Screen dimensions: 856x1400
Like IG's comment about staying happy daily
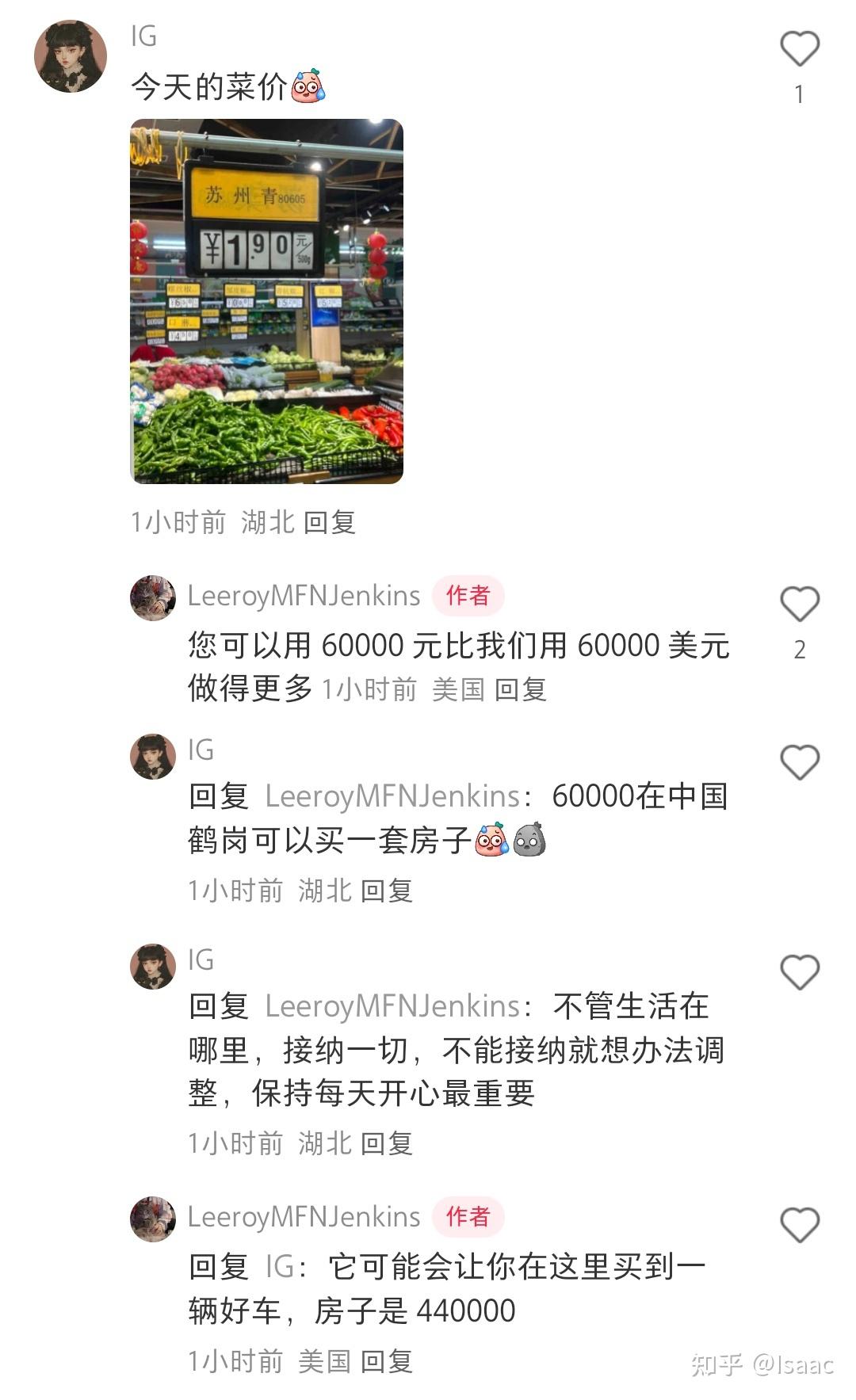[x=799, y=972]
